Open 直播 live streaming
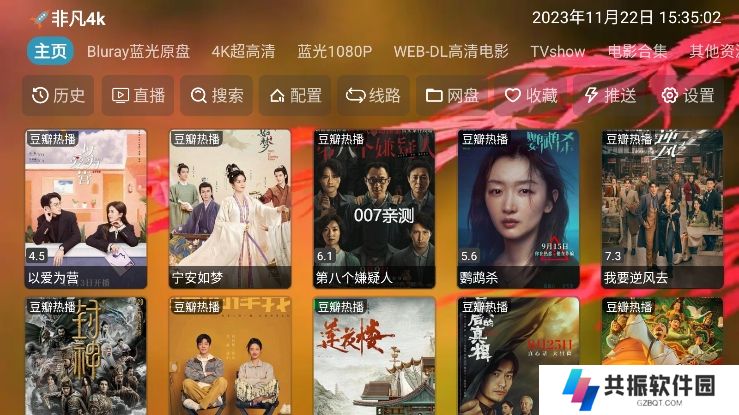Viewport: 739px width, 415px height. click(138, 96)
